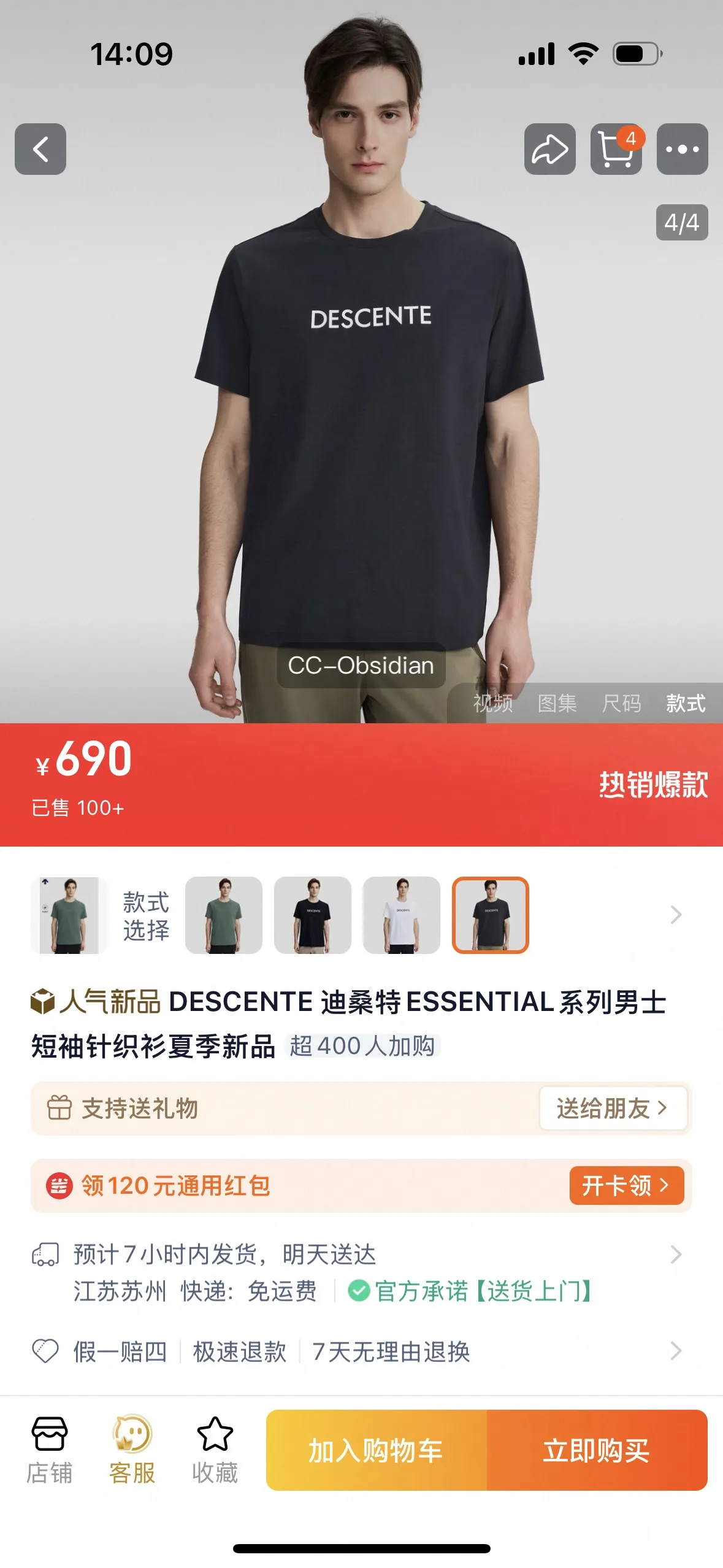This screenshot has height=1568, width=723.
Task: Select the white t-shirt style thumbnail
Action: tap(402, 915)
